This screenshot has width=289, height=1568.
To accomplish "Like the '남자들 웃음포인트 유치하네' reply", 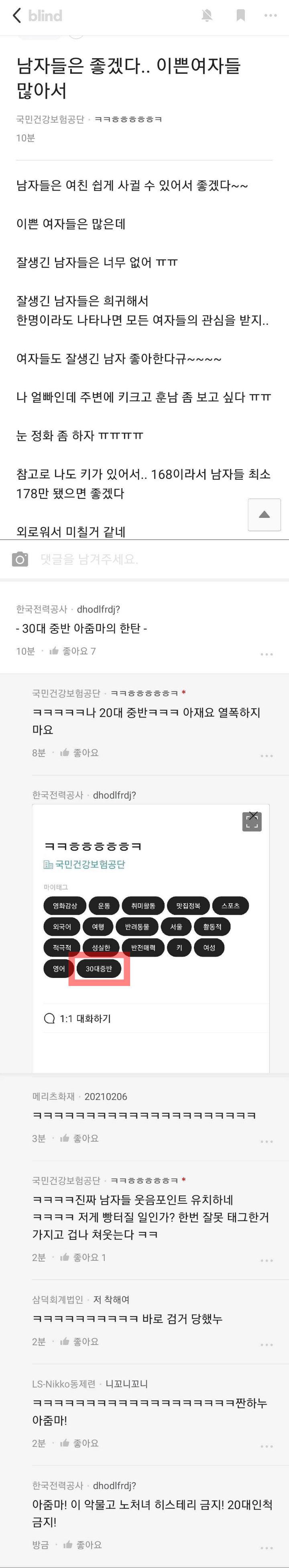I will pyautogui.click(x=82, y=1258).
